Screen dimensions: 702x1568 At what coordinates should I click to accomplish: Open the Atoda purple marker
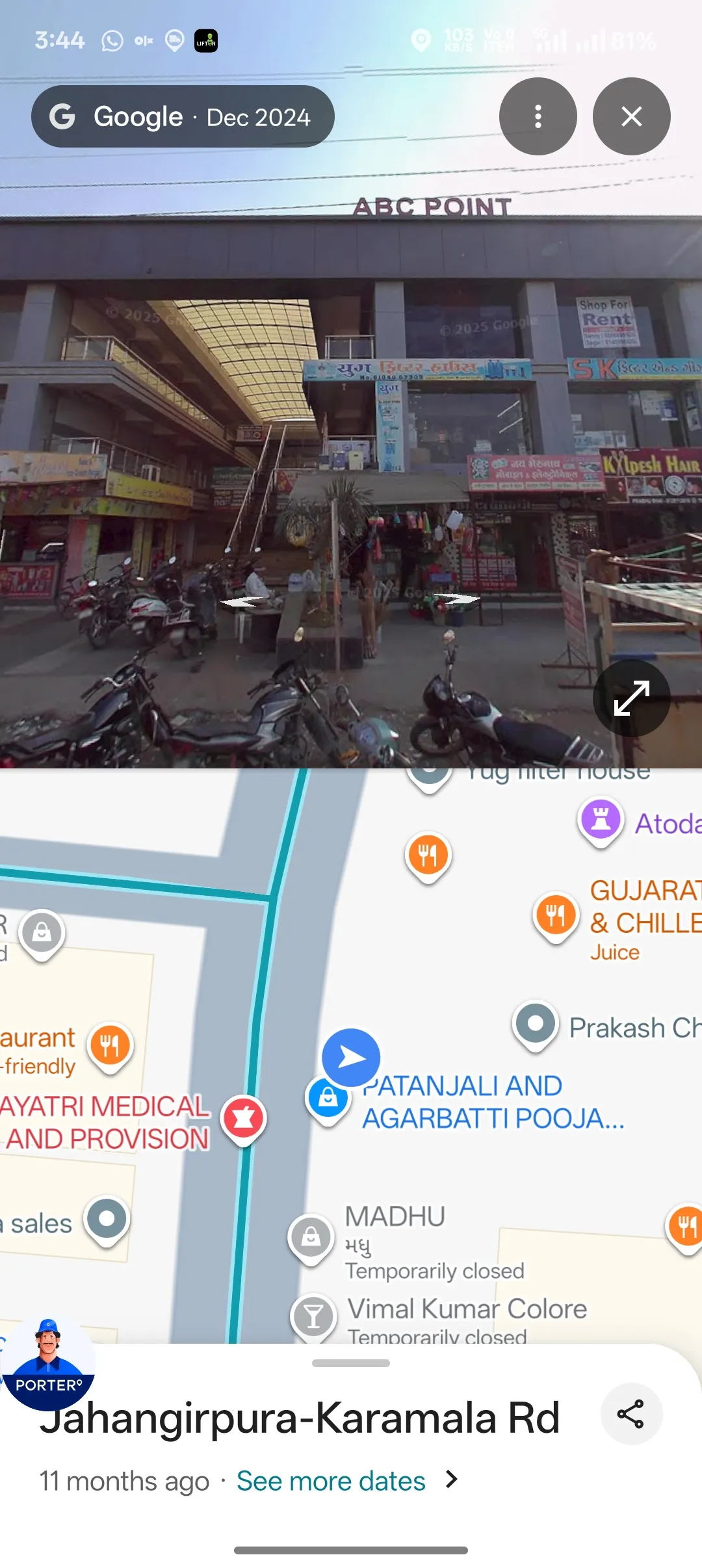coord(601,820)
